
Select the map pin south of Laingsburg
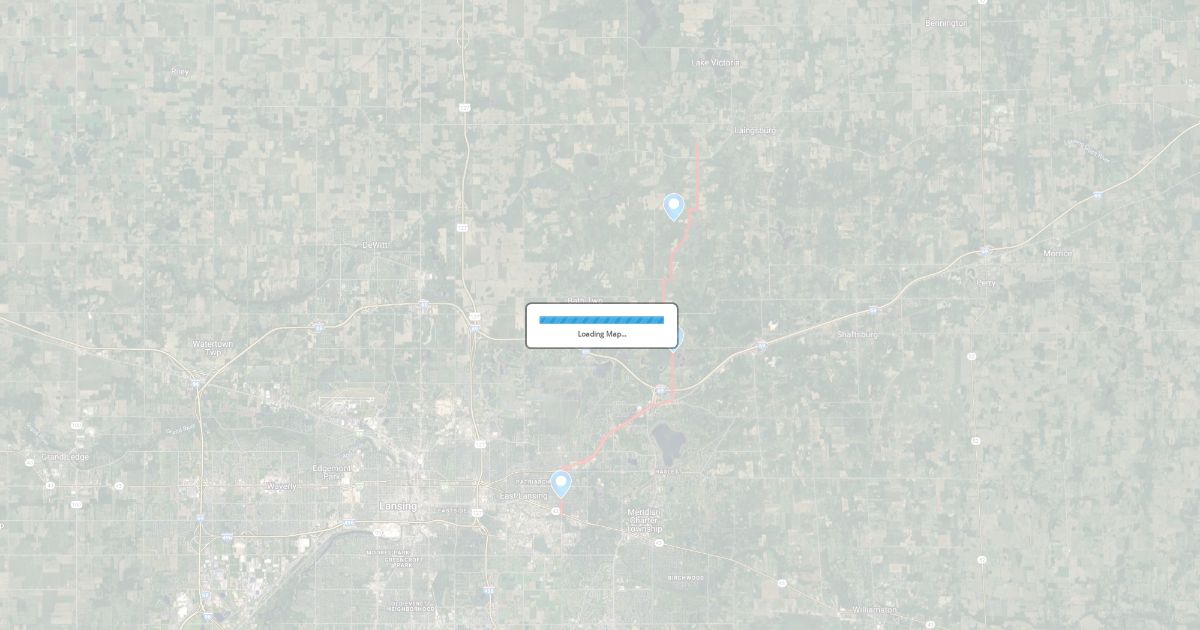click(674, 207)
